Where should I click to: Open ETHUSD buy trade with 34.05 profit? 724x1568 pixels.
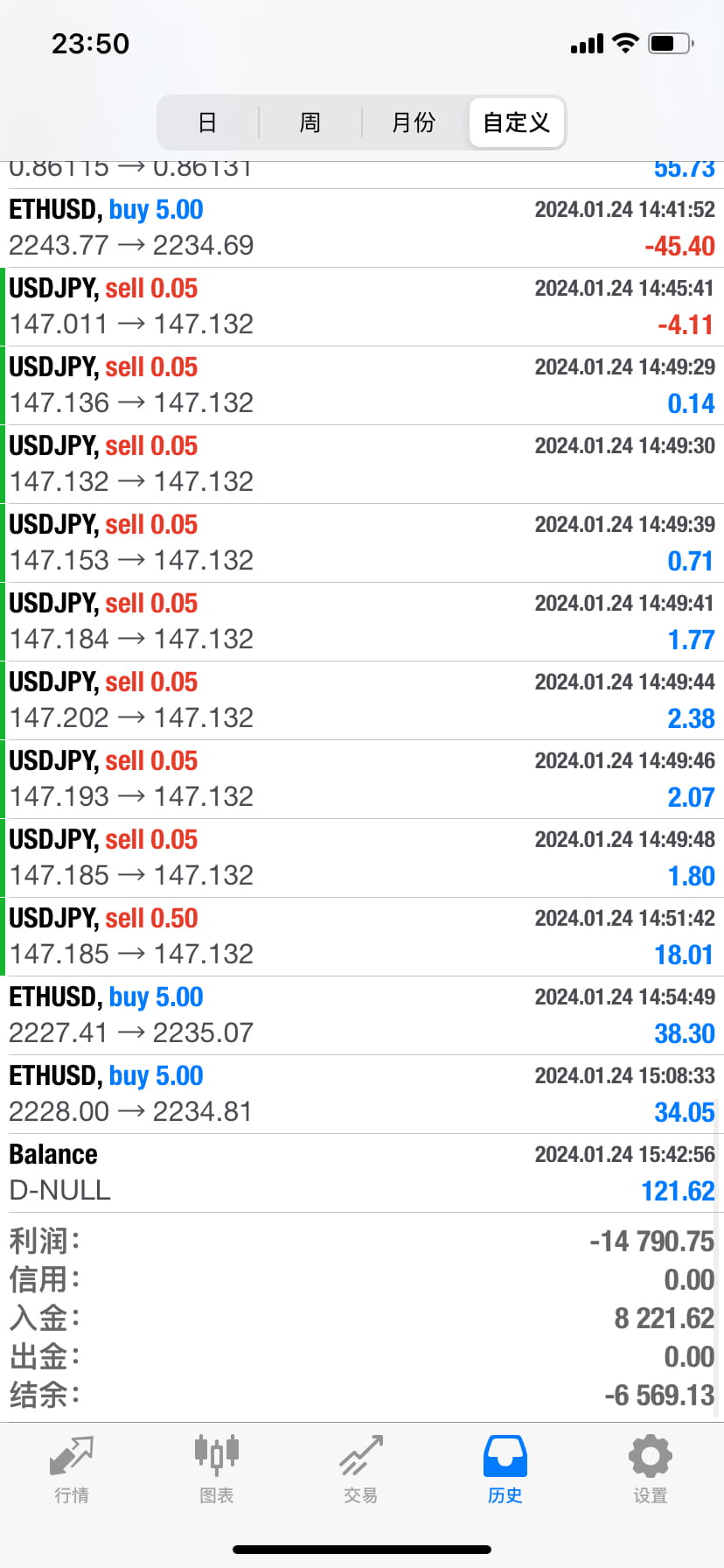pyautogui.click(x=362, y=1095)
